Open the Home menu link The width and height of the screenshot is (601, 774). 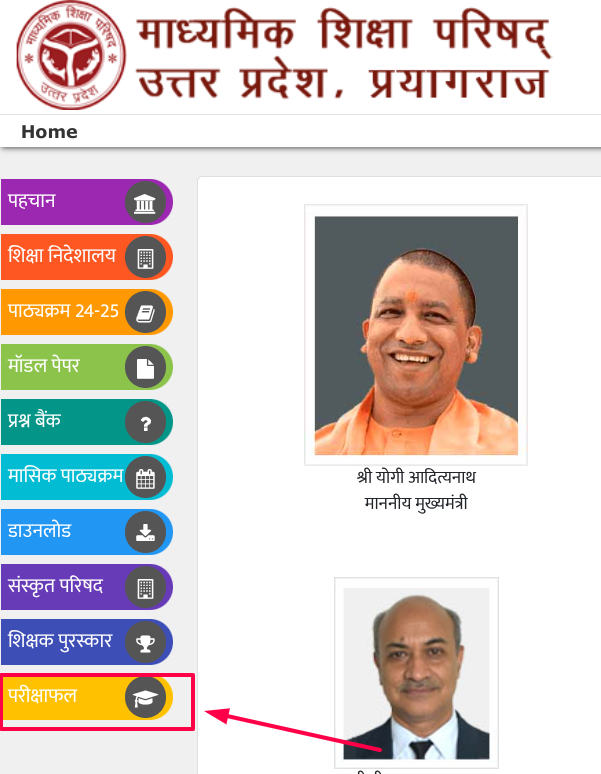click(x=49, y=132)
